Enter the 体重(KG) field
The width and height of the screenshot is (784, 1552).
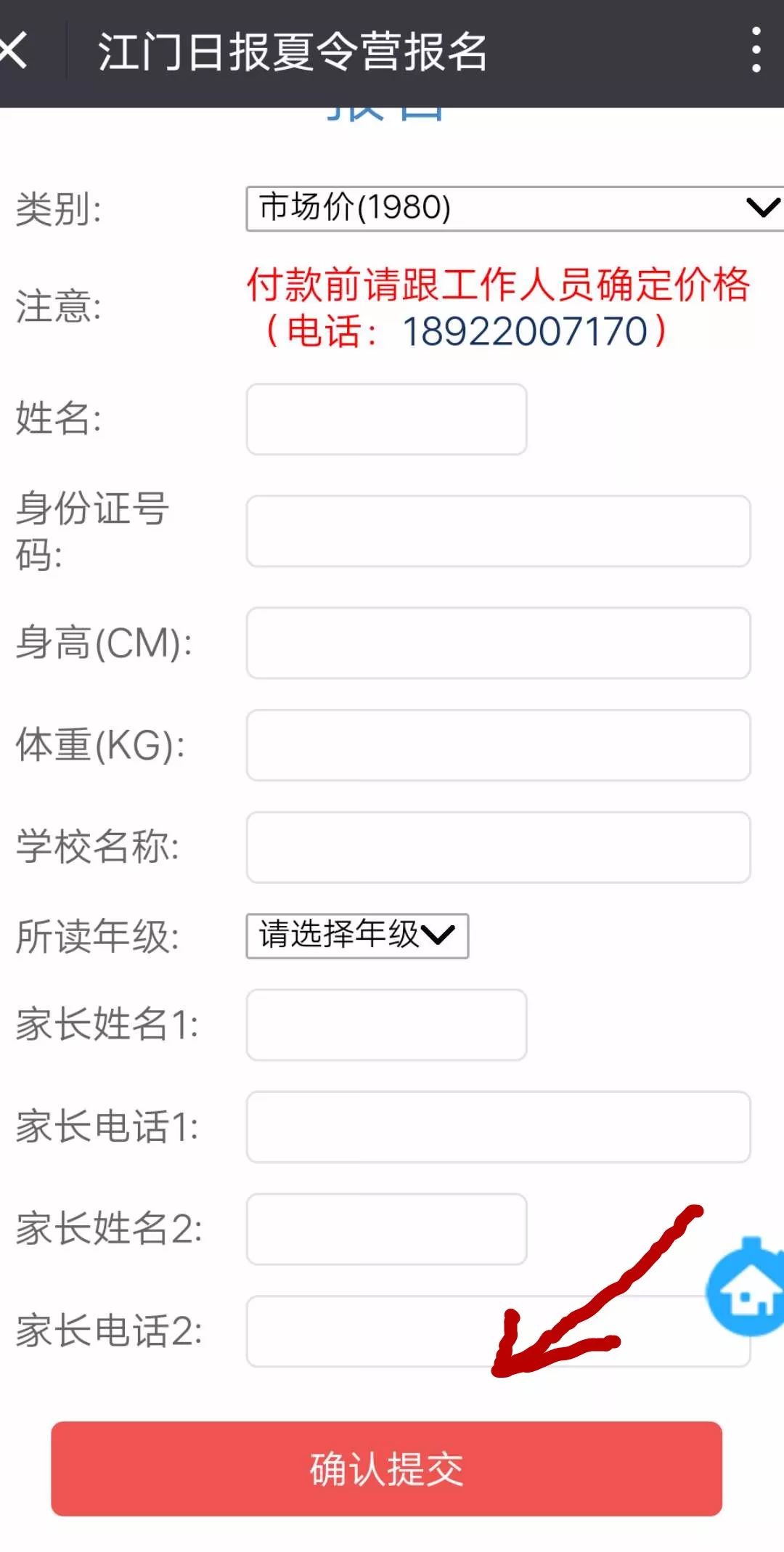pos(498,745)
